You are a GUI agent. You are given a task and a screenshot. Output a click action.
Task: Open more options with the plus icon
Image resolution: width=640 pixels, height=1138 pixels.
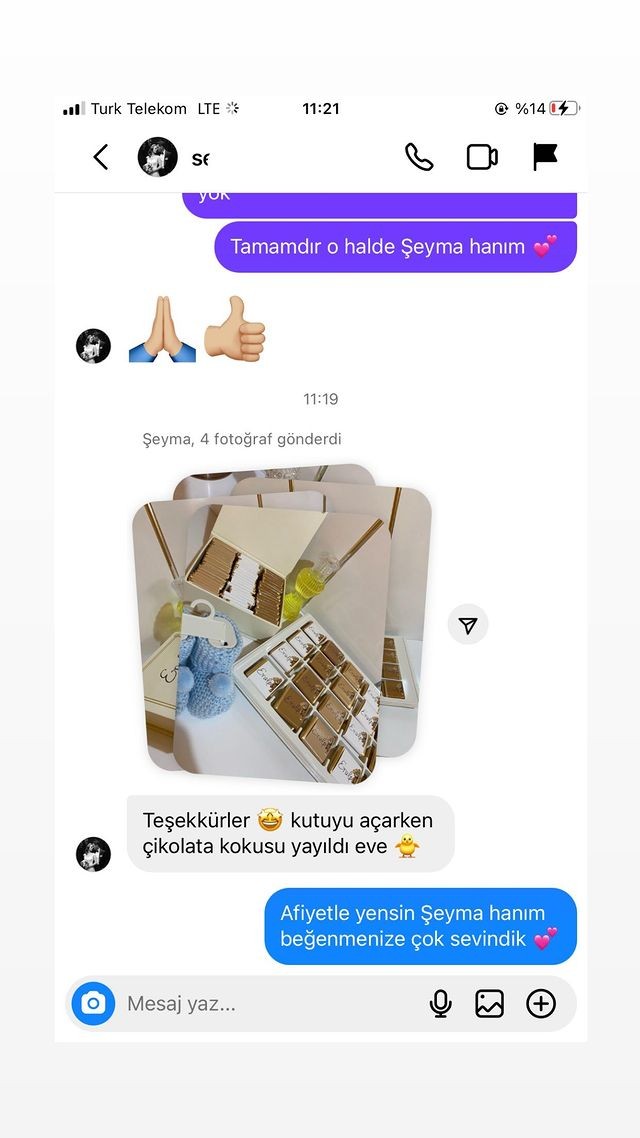pyautogui.click(x=541, y=1003)
